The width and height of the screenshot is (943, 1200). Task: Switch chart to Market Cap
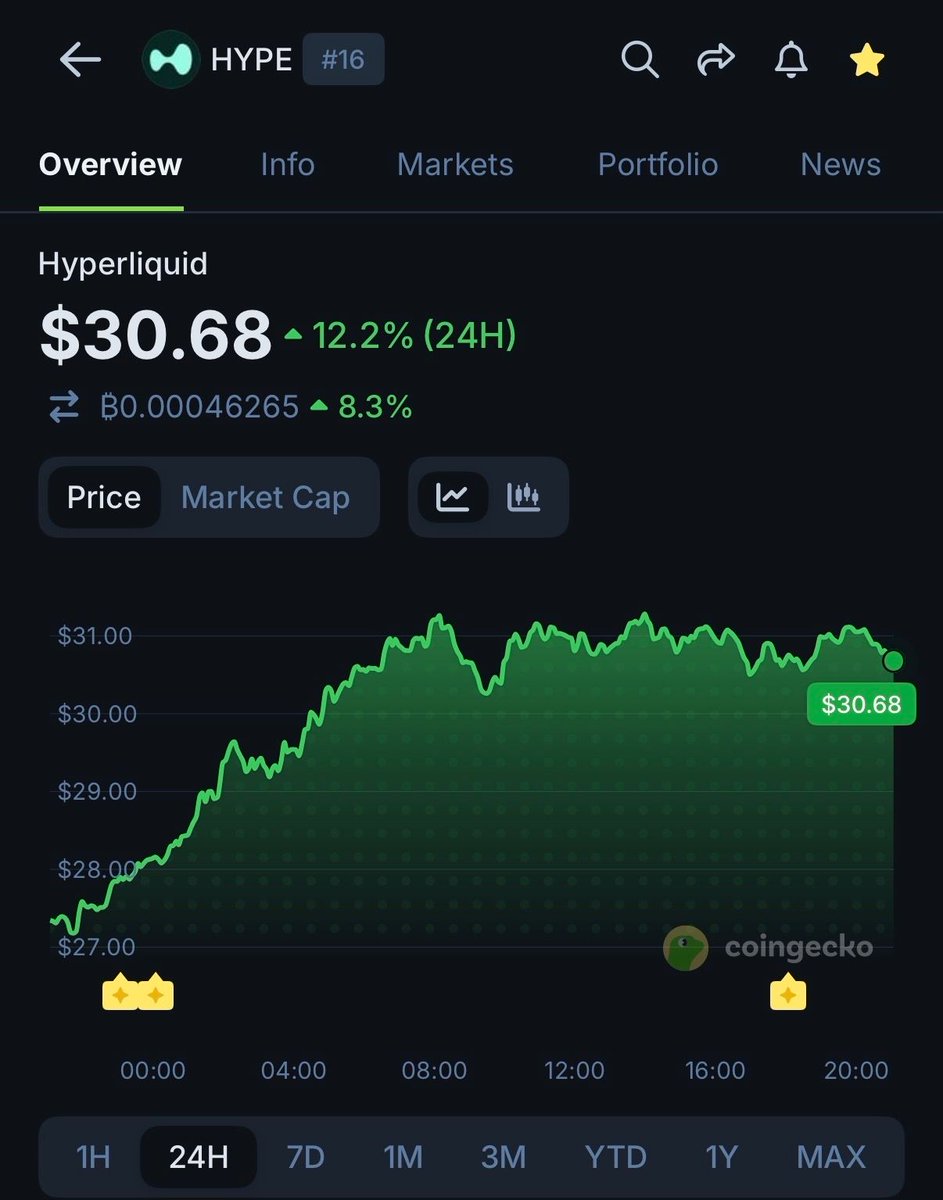(265, 497)
